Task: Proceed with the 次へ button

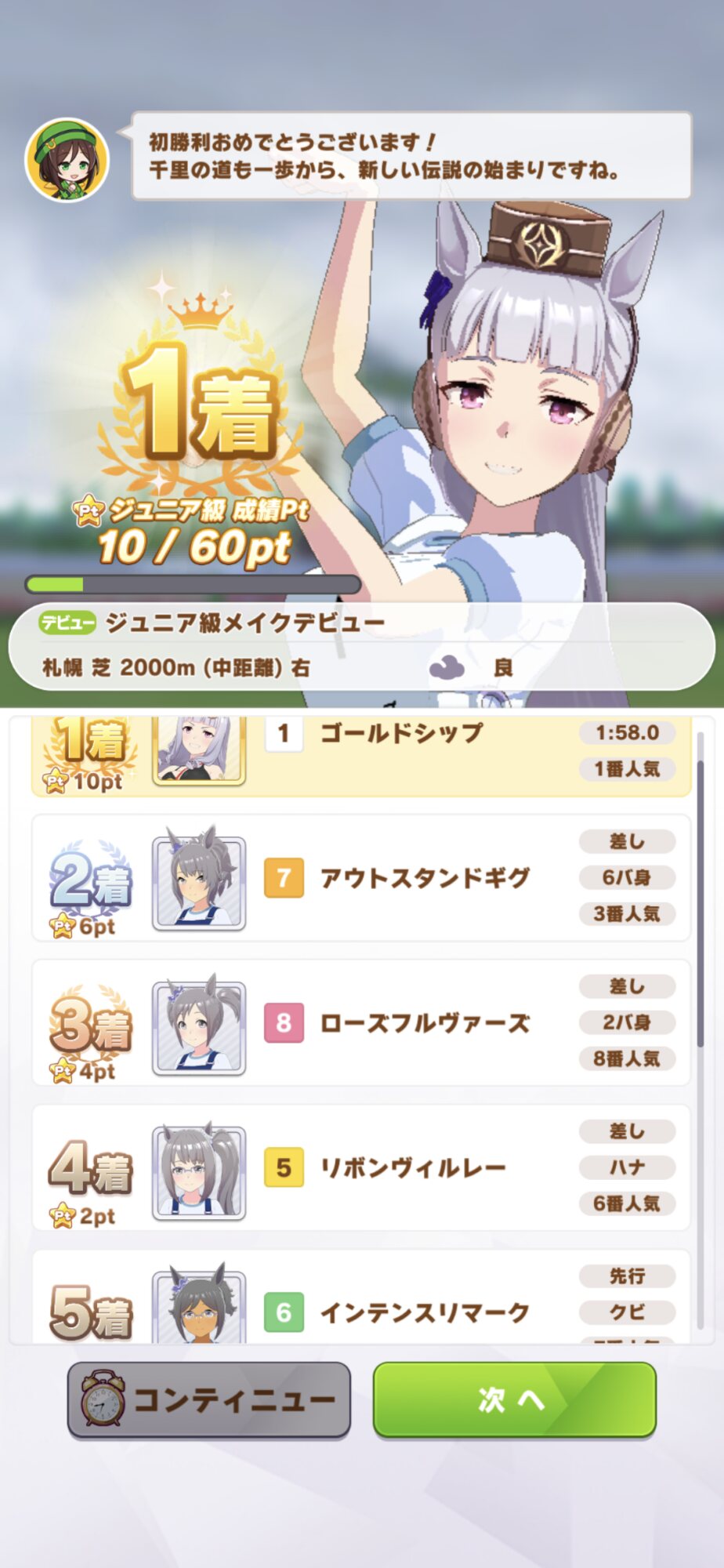Action: [514, 1399]
